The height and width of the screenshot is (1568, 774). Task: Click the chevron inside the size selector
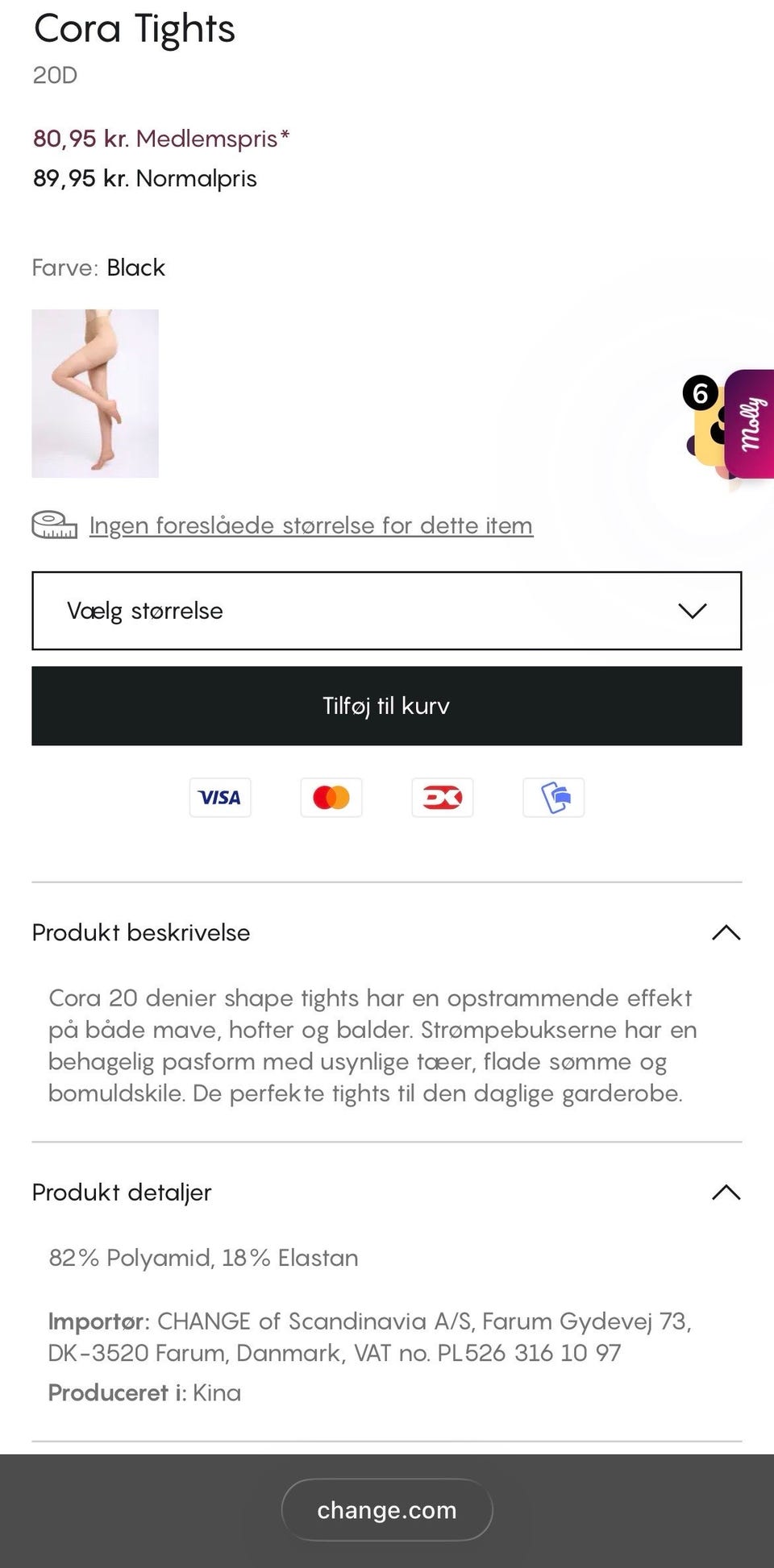click(x=693, y=611)
